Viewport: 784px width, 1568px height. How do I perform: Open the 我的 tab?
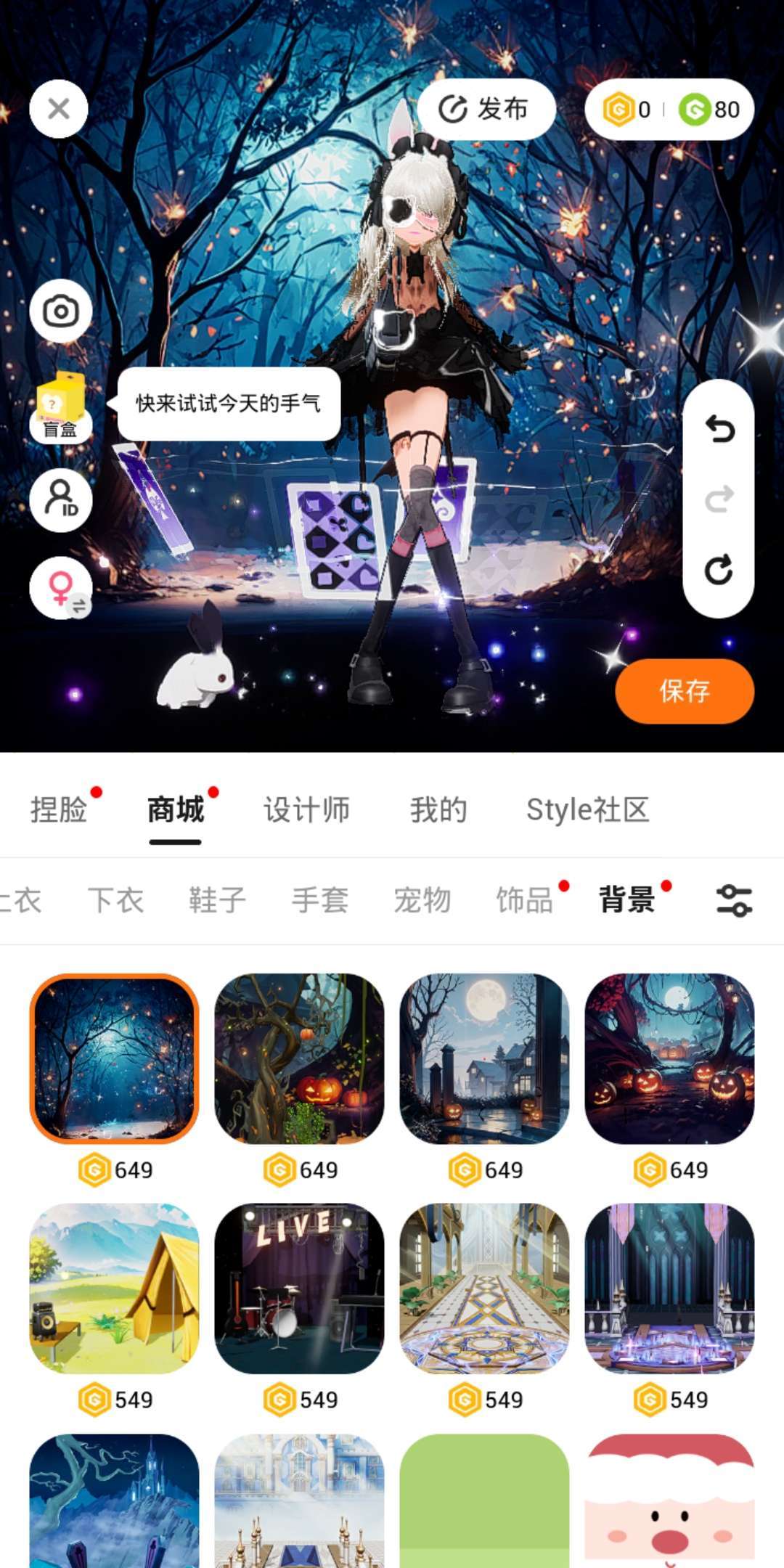(x=438, y=809)
